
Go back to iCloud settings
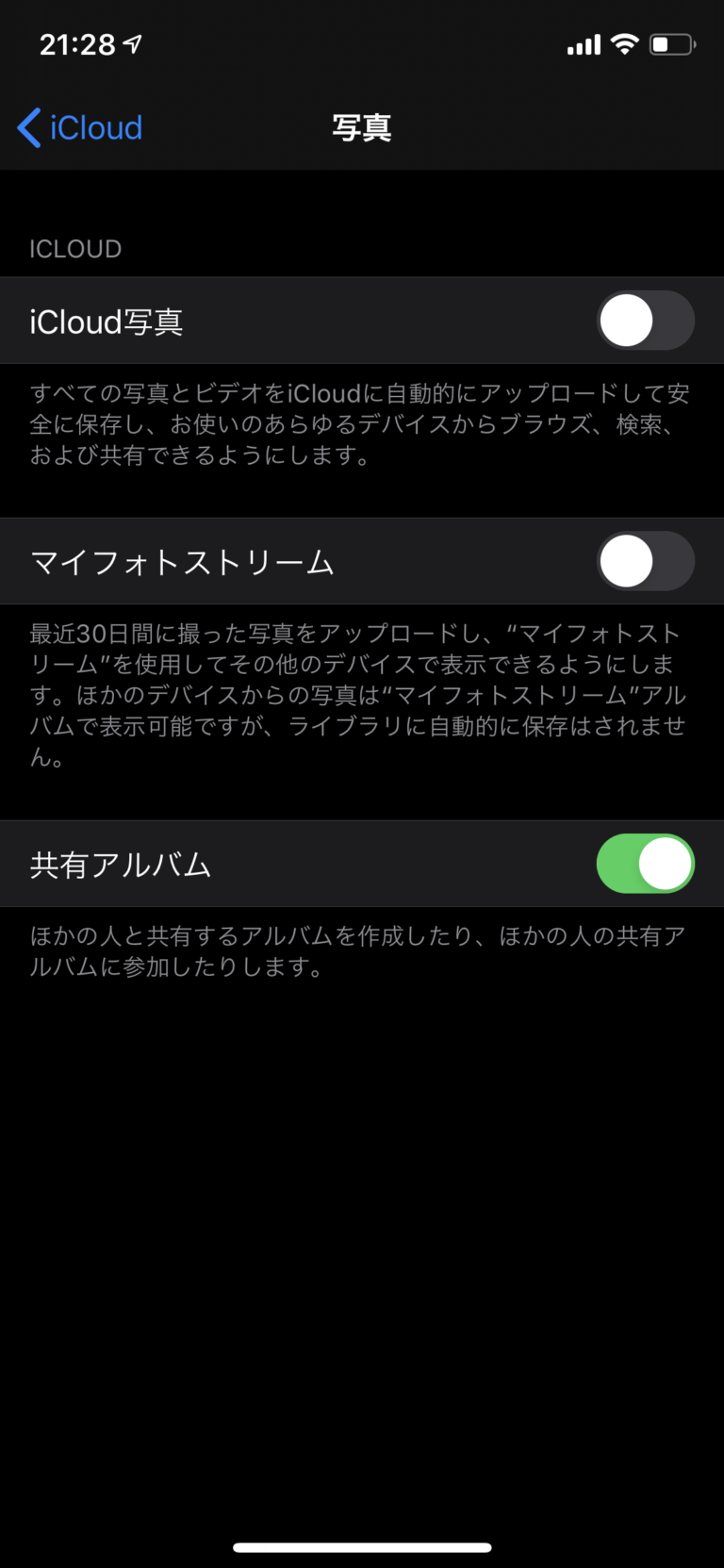pyautogui.click(x=80, y=127)
